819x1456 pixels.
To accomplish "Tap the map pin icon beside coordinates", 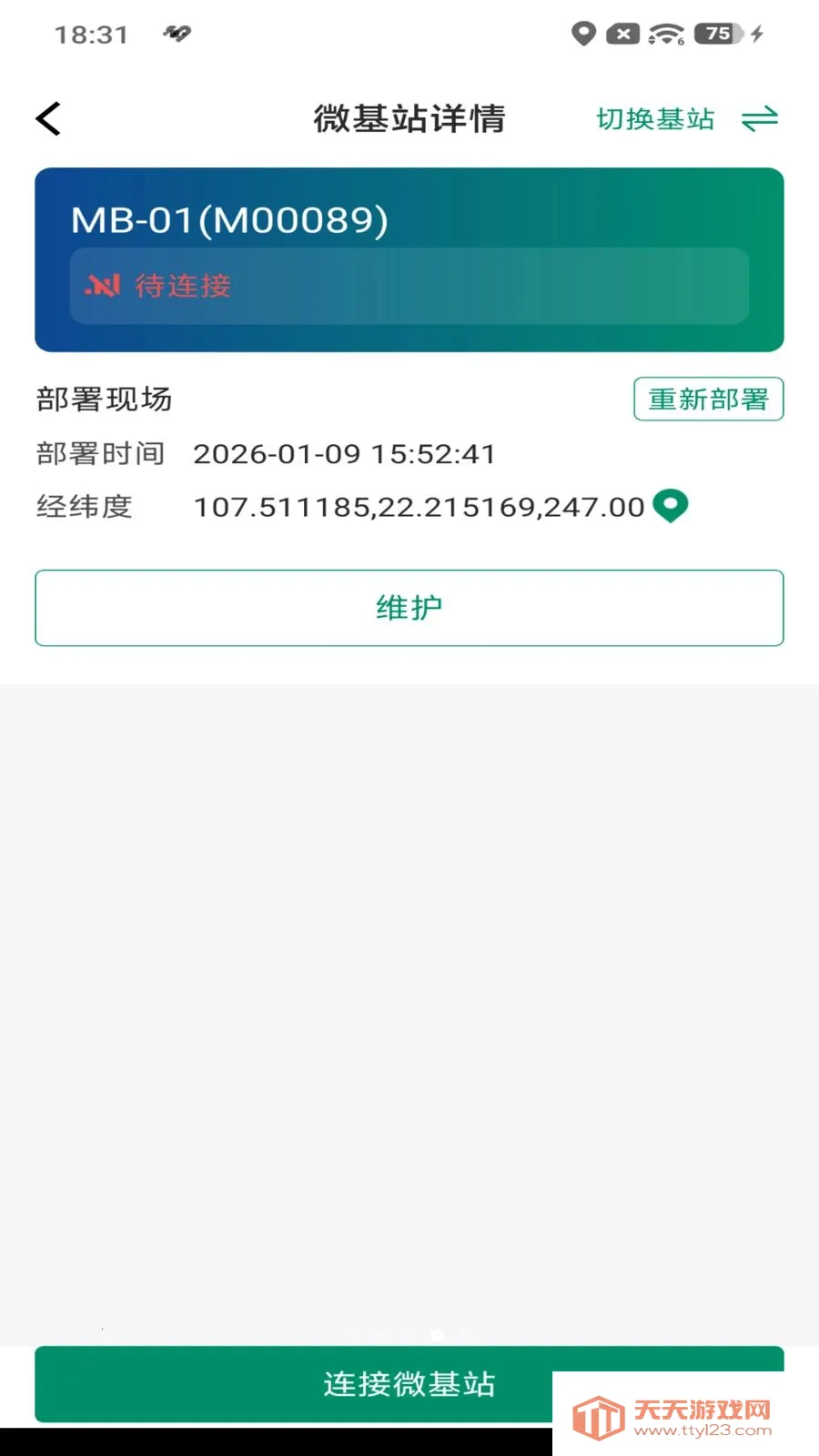I will click(x=672, y=506).
